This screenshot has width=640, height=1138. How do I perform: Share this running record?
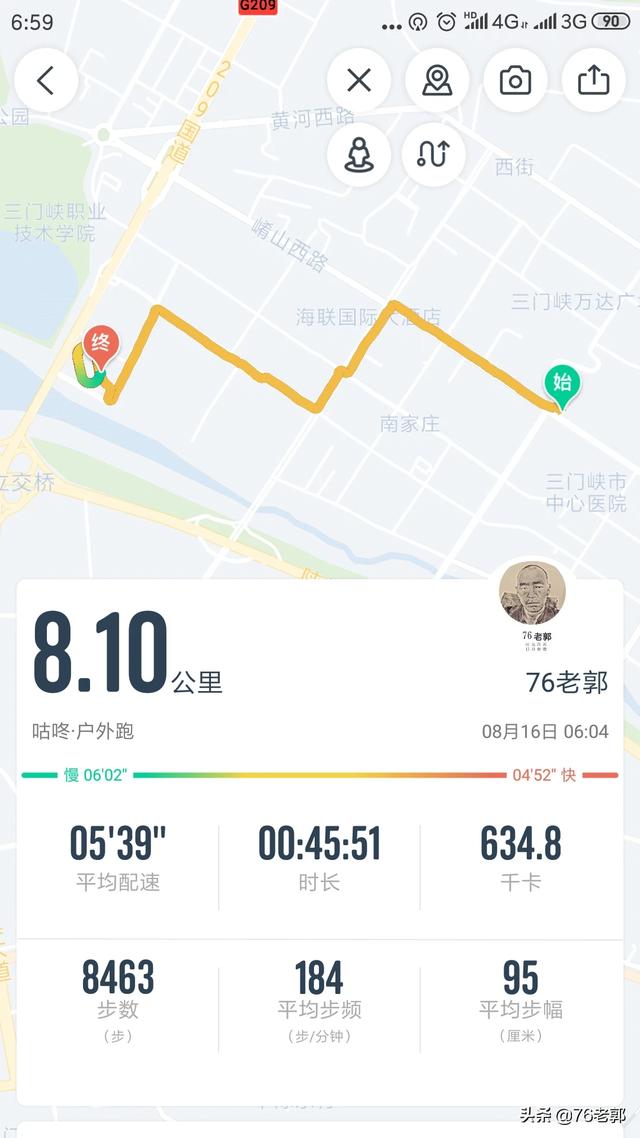(x=594, y=80)
